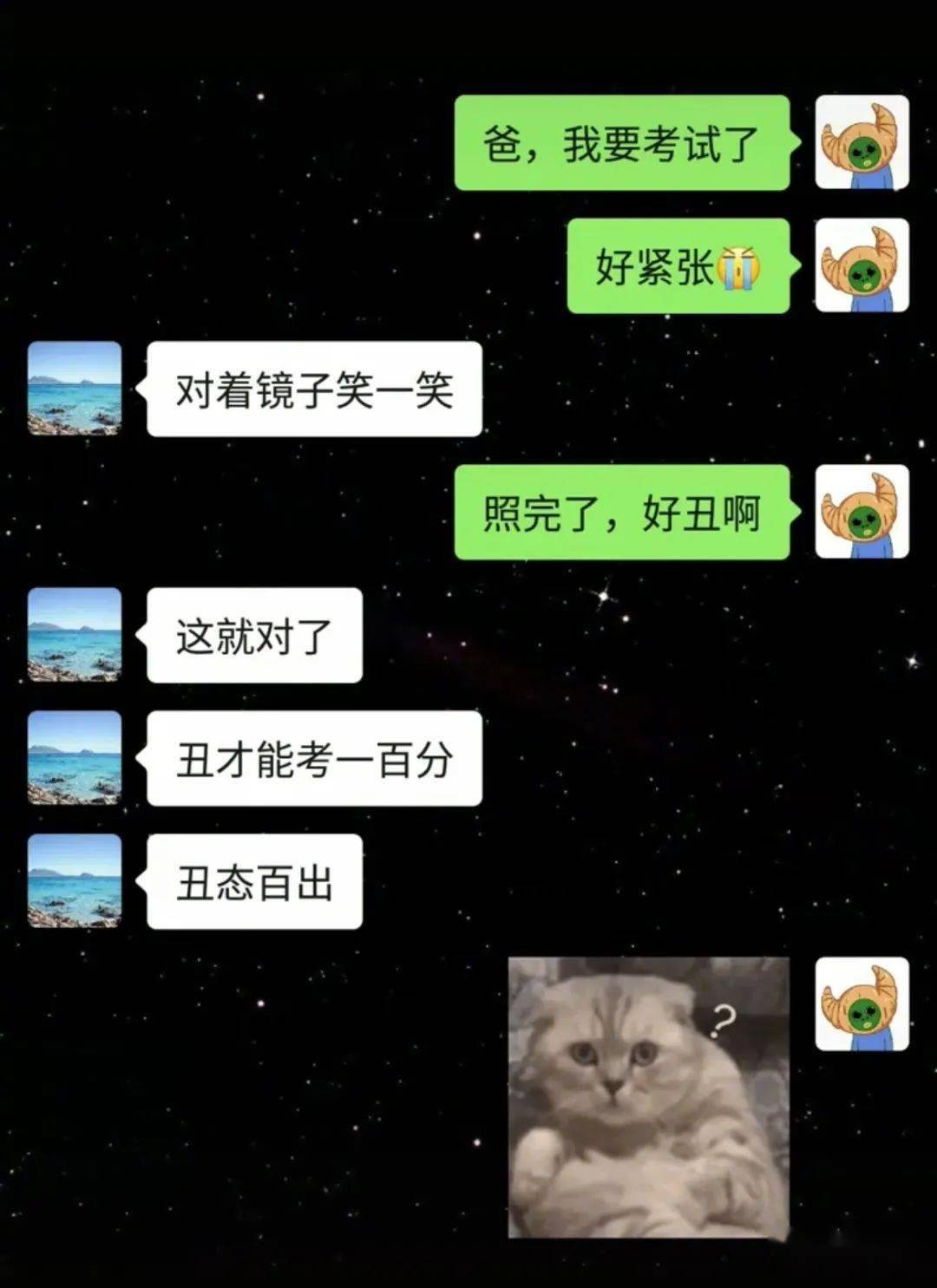Click croissant avatar beside the cat sticker
This screenshot has width=937, height=1288.
(862, 1006)
